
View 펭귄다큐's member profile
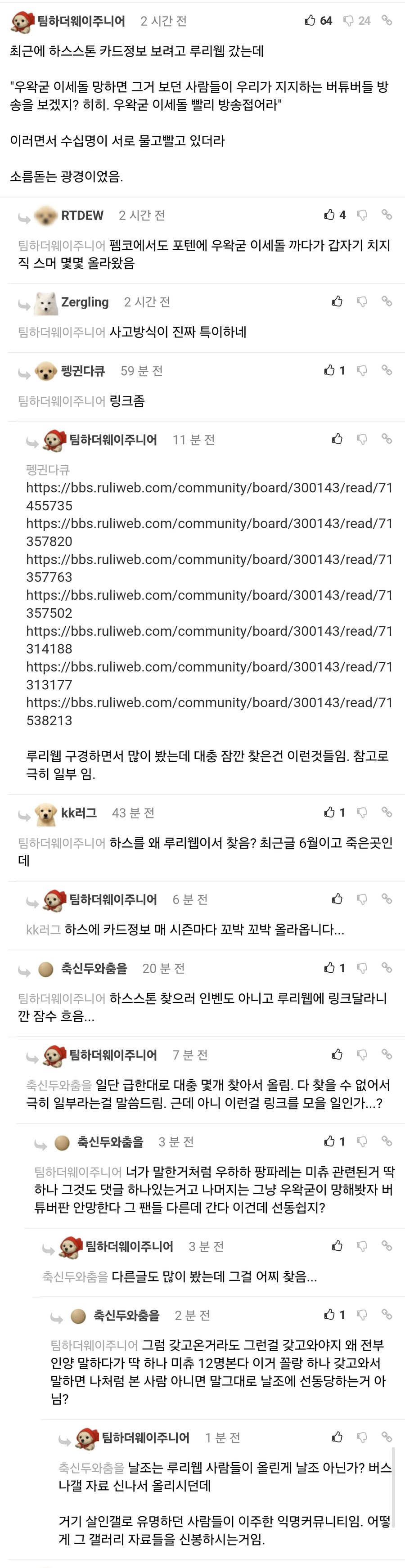83,371
